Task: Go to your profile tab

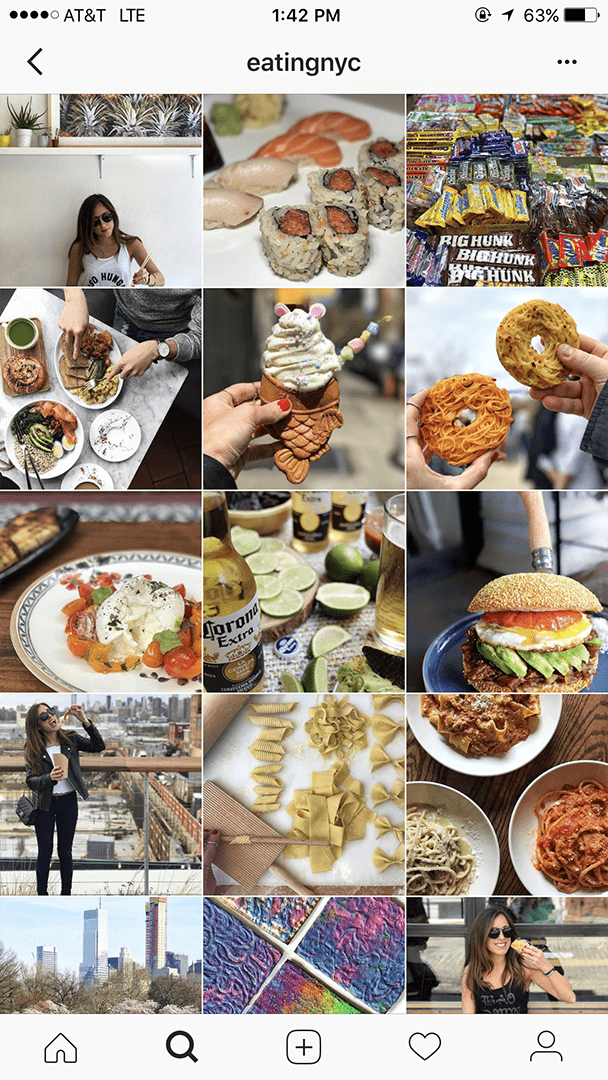Action: click(546, 1047)
